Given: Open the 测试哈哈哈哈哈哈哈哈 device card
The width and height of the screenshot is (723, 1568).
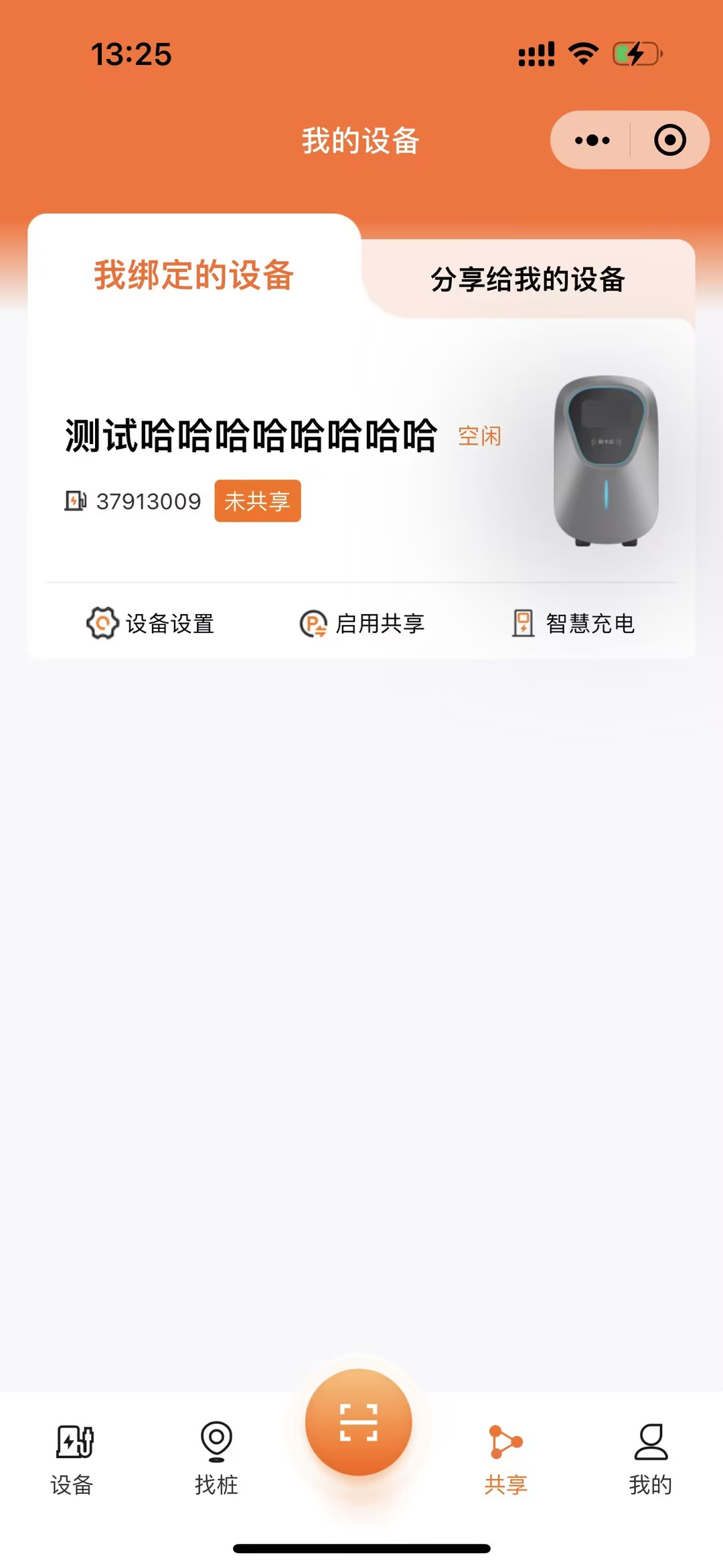Looking at the screenshot, I should pyautogui.click(x=251, y=437).
